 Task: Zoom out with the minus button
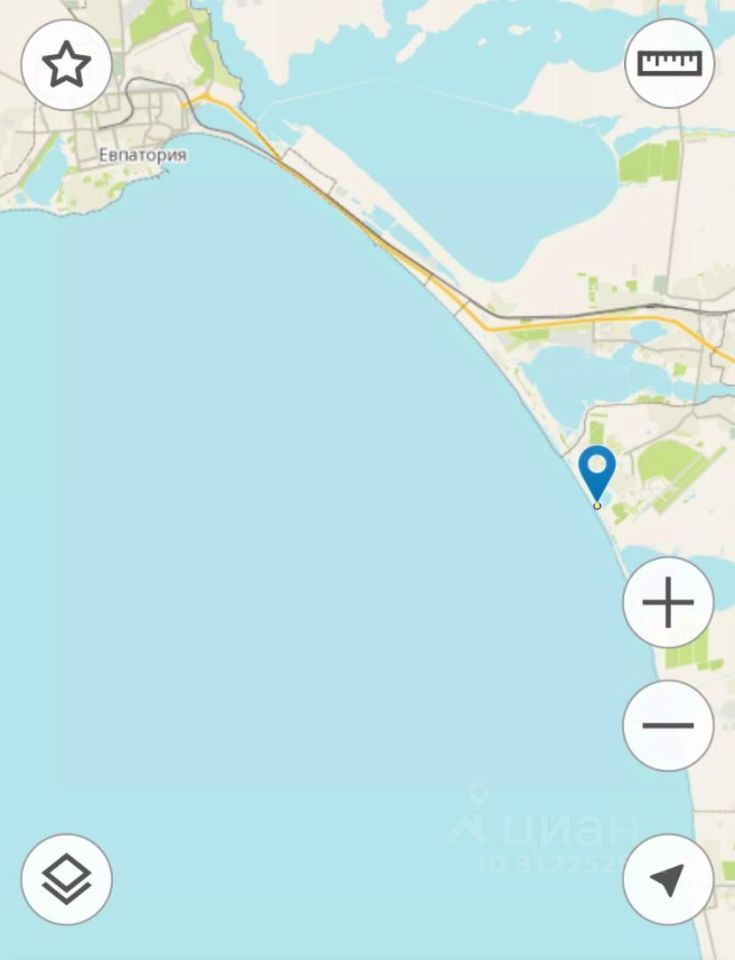click(x=667, y=725)
